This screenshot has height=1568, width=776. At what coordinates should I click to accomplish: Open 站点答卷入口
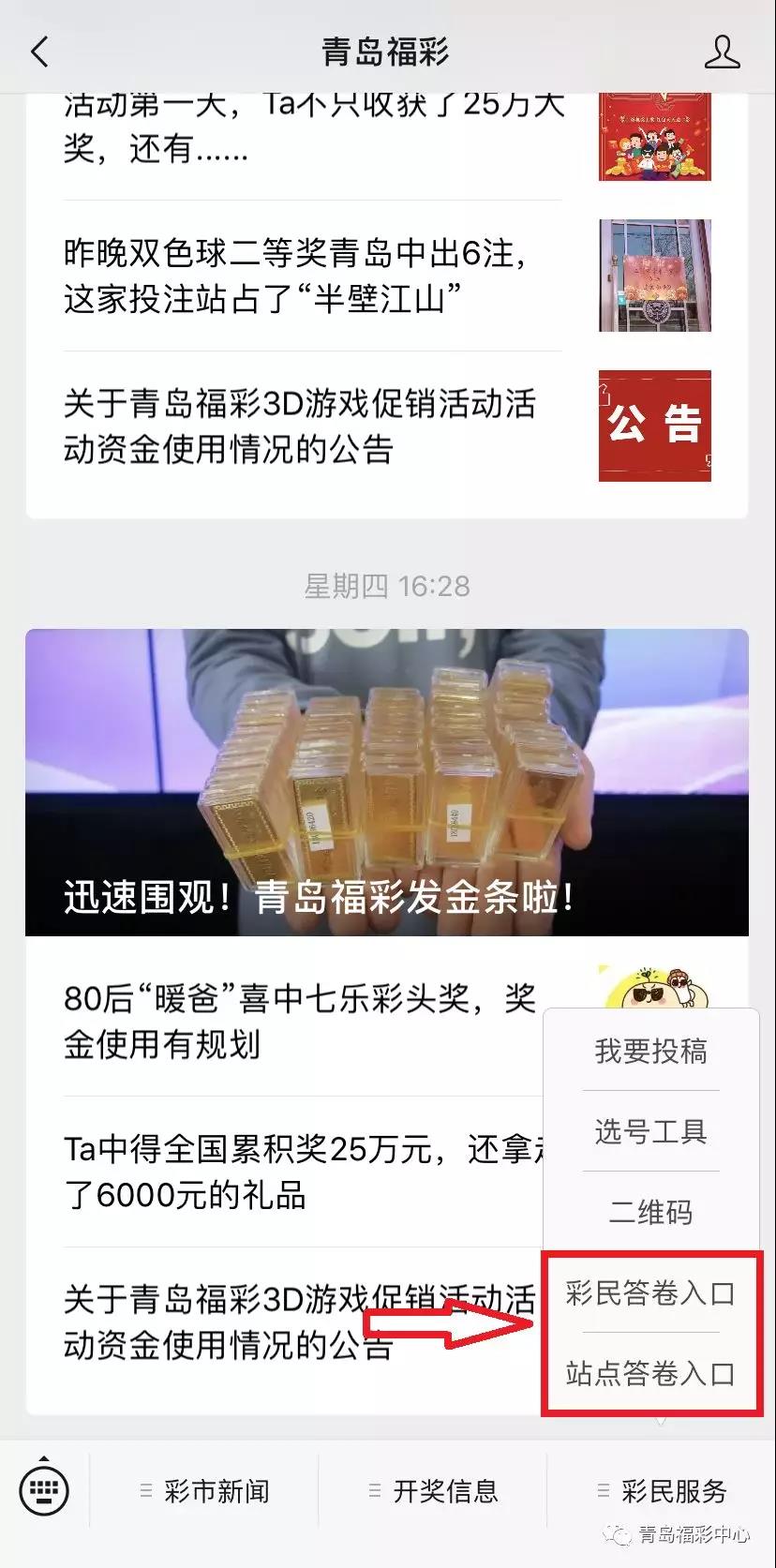(x=650, y=1374)
